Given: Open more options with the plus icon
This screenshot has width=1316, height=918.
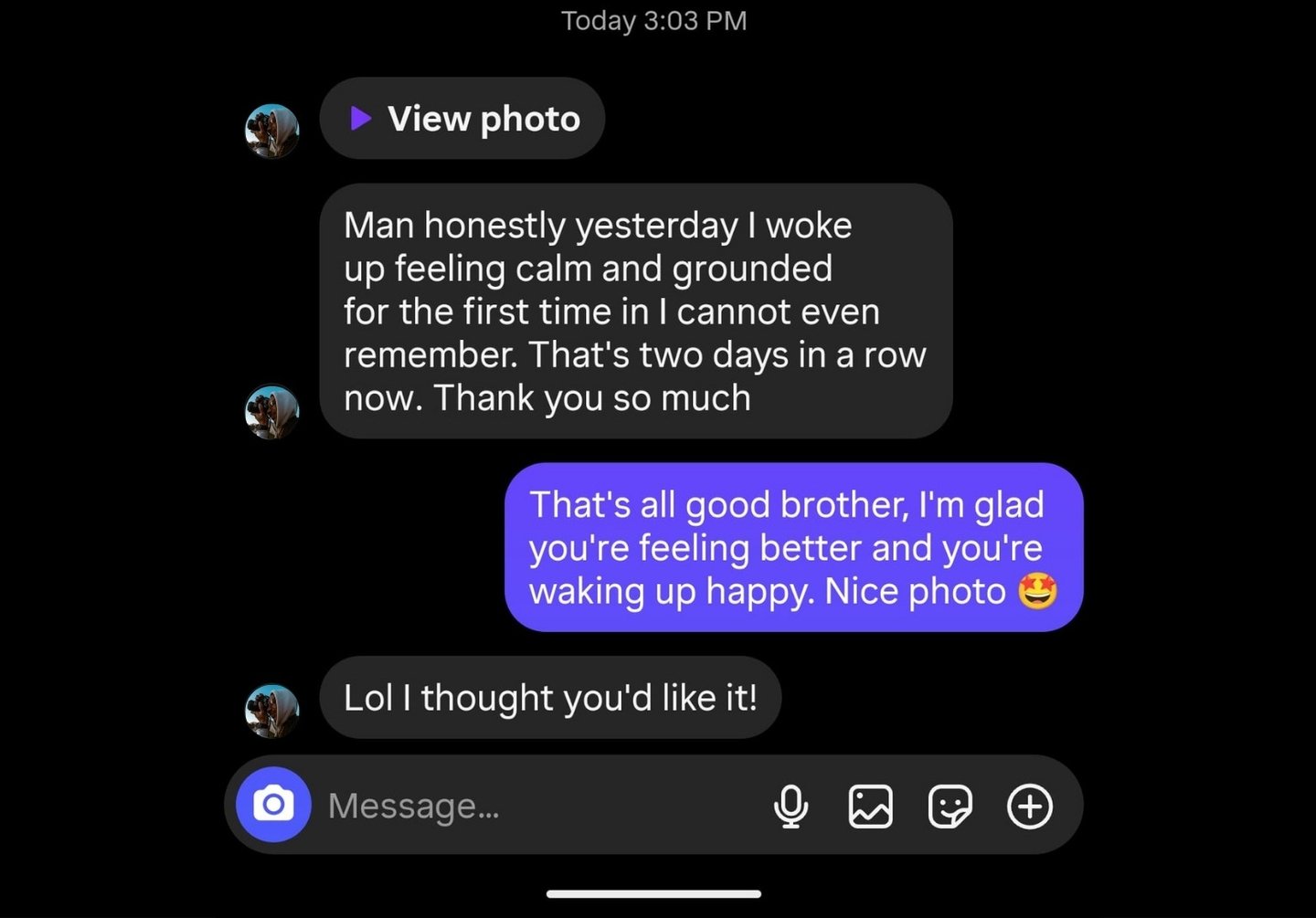Looking at the screenshot, I should coord(1030,806).
